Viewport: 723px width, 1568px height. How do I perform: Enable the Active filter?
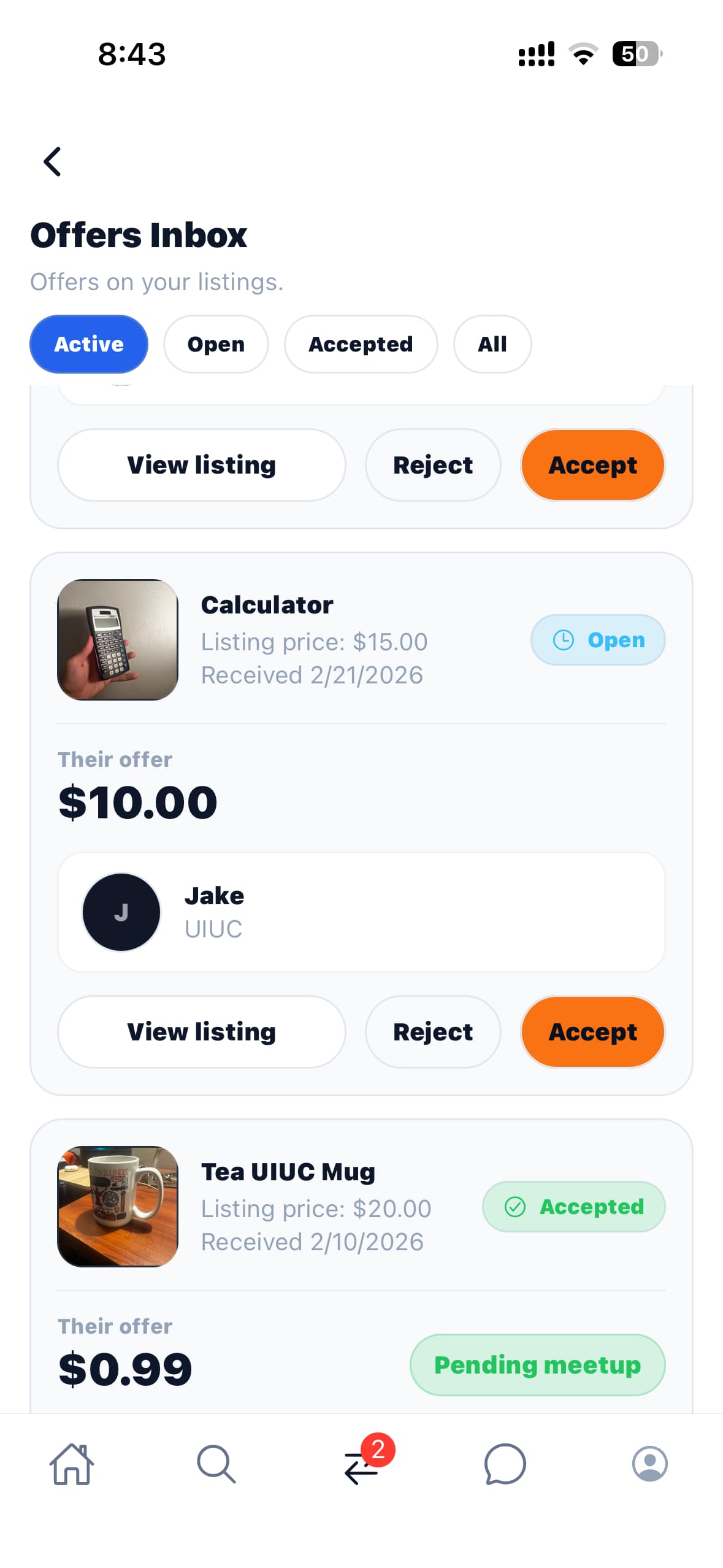pyautogui.click(x=88, y=344)
